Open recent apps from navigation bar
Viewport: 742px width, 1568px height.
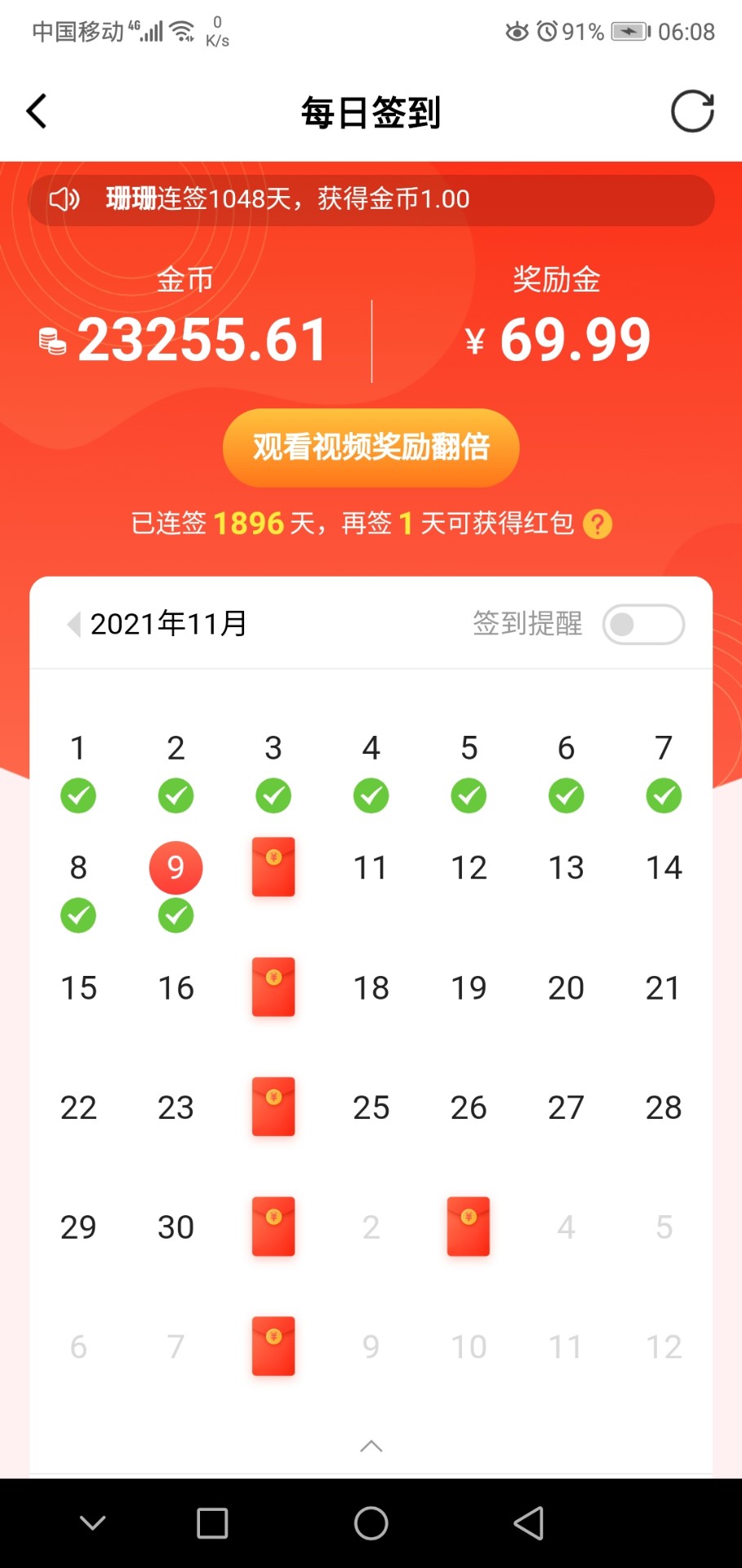click(212, 1523)
